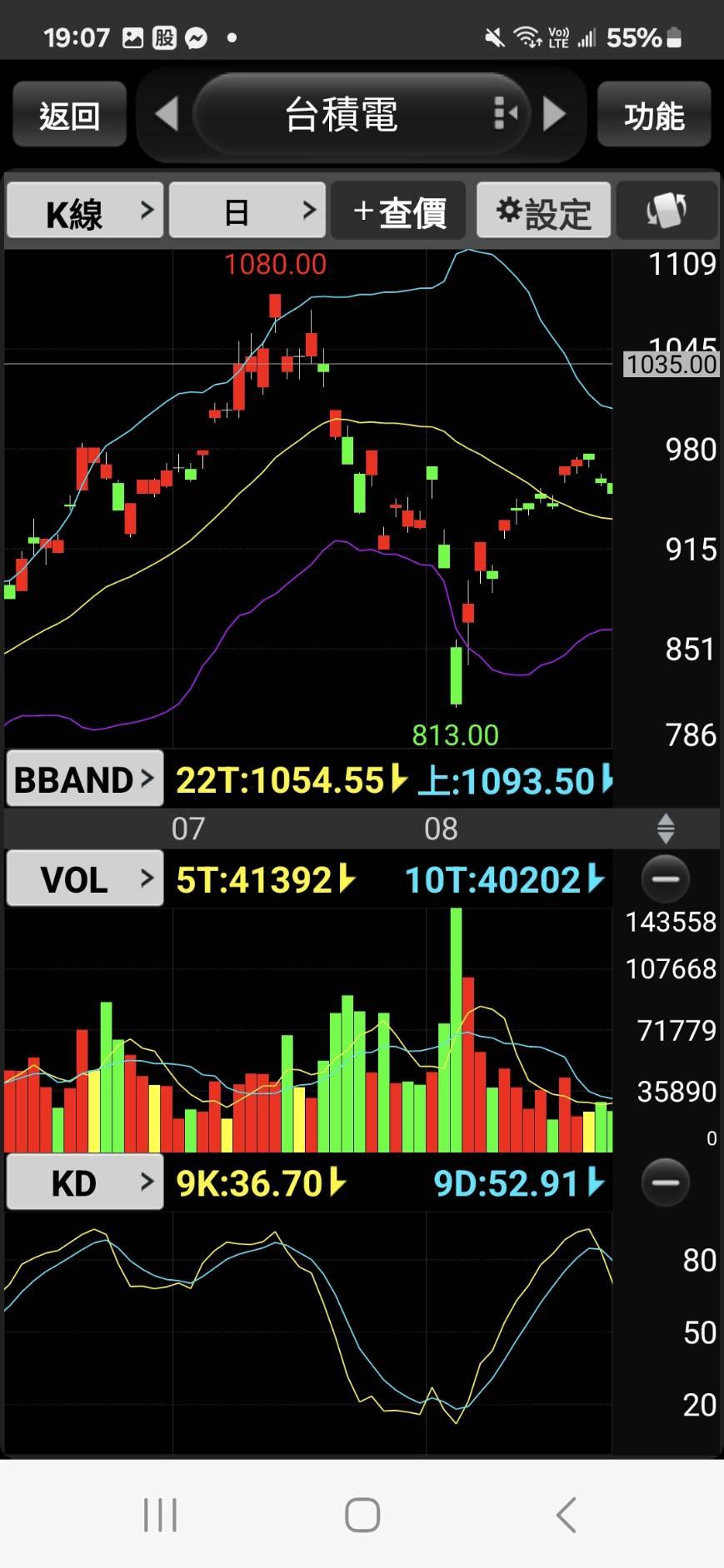This screenshot has height=1568, width=724.
Task: Open the K線 chart type dropdown
Action: point(85,211)
